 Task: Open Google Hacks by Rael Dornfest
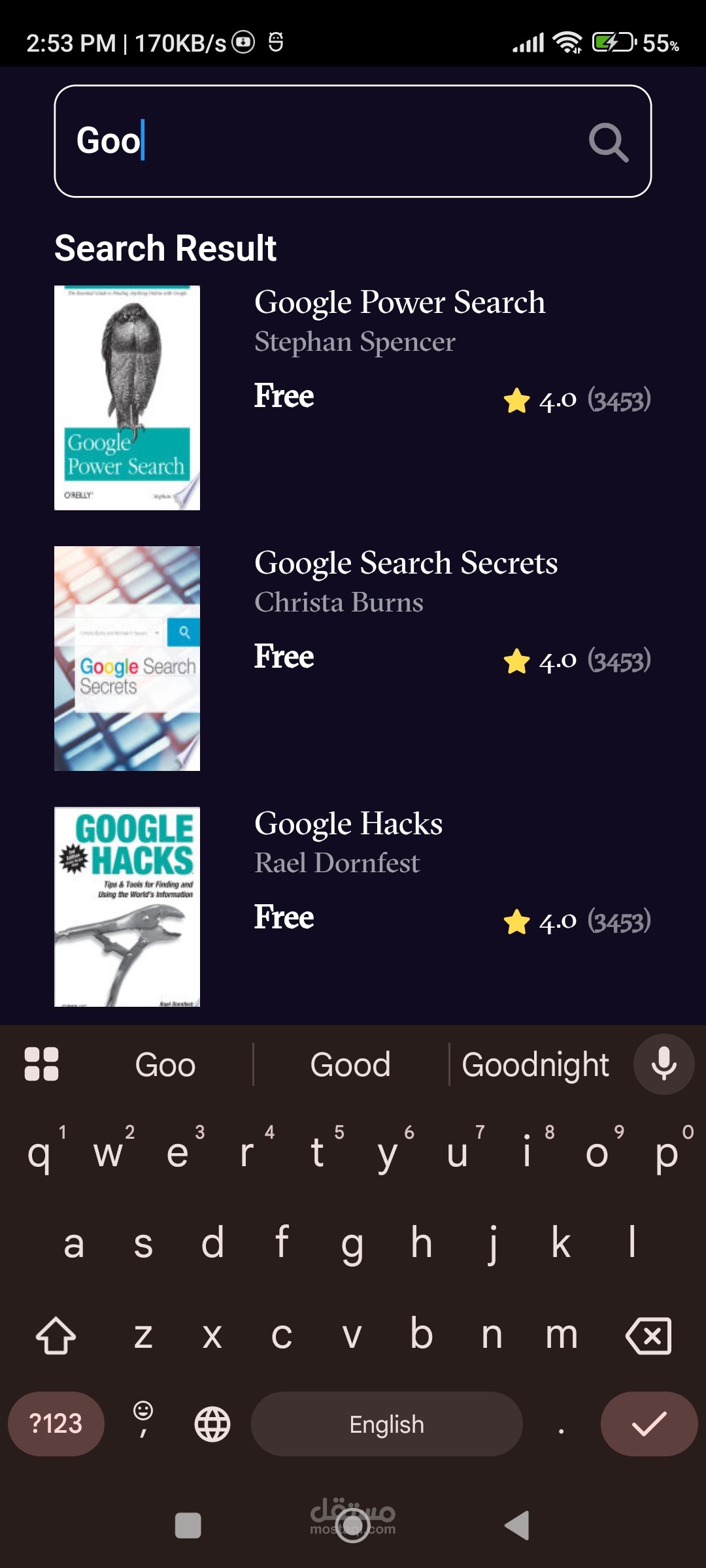tap(353, 906)
